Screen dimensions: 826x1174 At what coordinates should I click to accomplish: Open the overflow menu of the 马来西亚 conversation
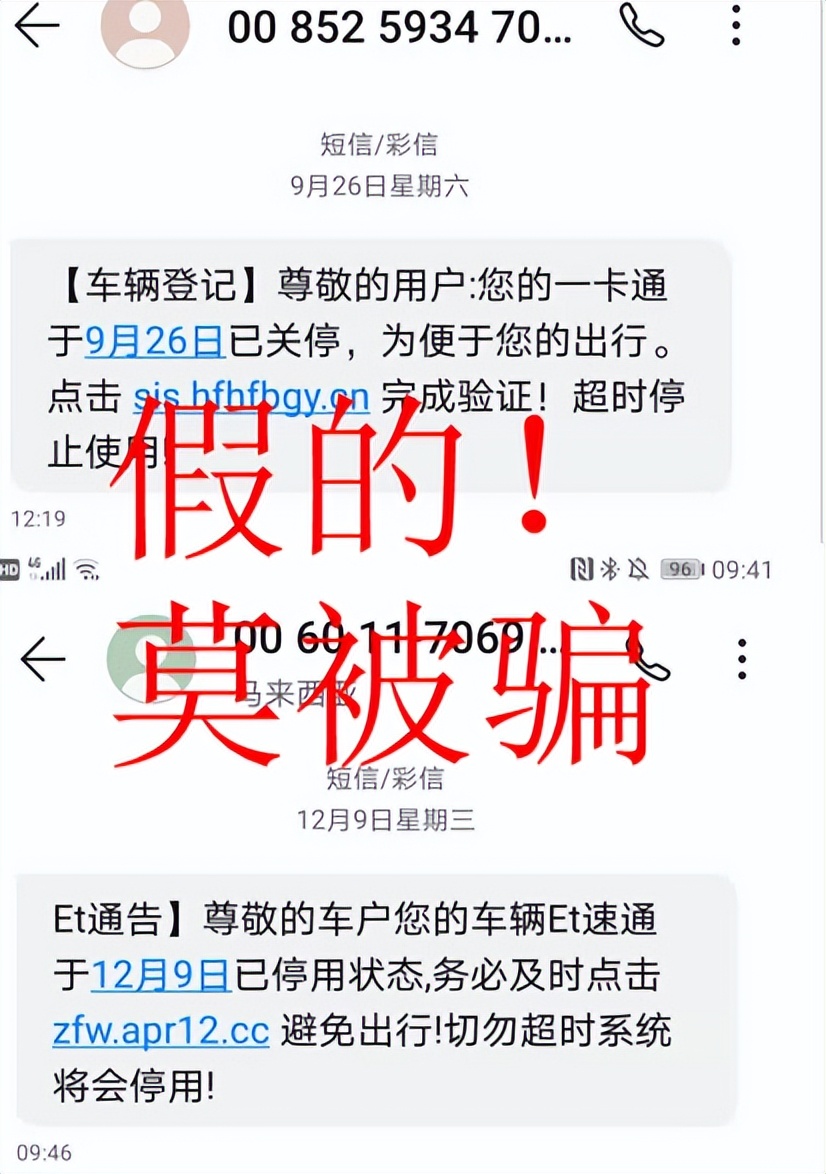click(740, 660)
